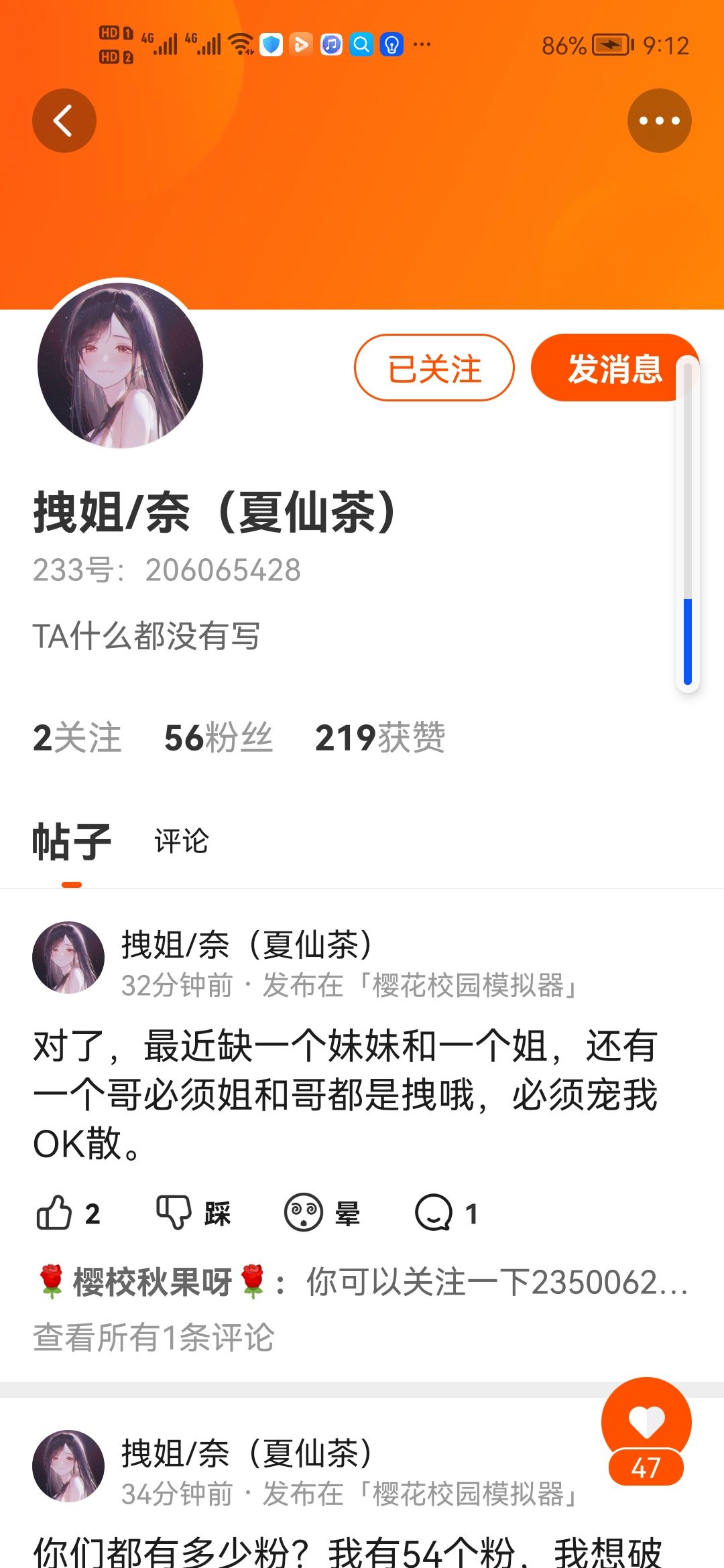Open 樱校秋果呀's comment preview
The height and width of the screenshot is (1568, 724).
[362, 1283]
